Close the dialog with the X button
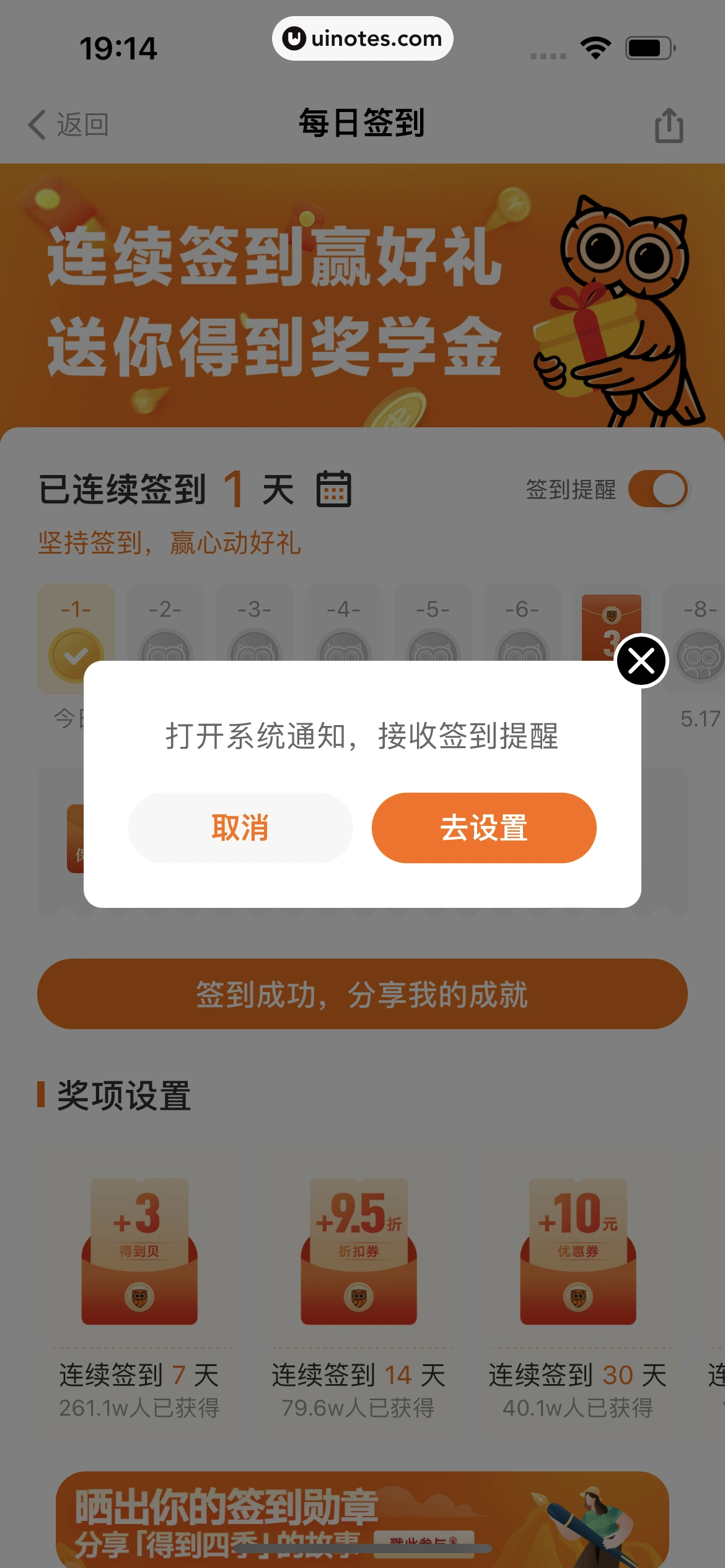The image size is (725, 1568). tap(641, 661)
